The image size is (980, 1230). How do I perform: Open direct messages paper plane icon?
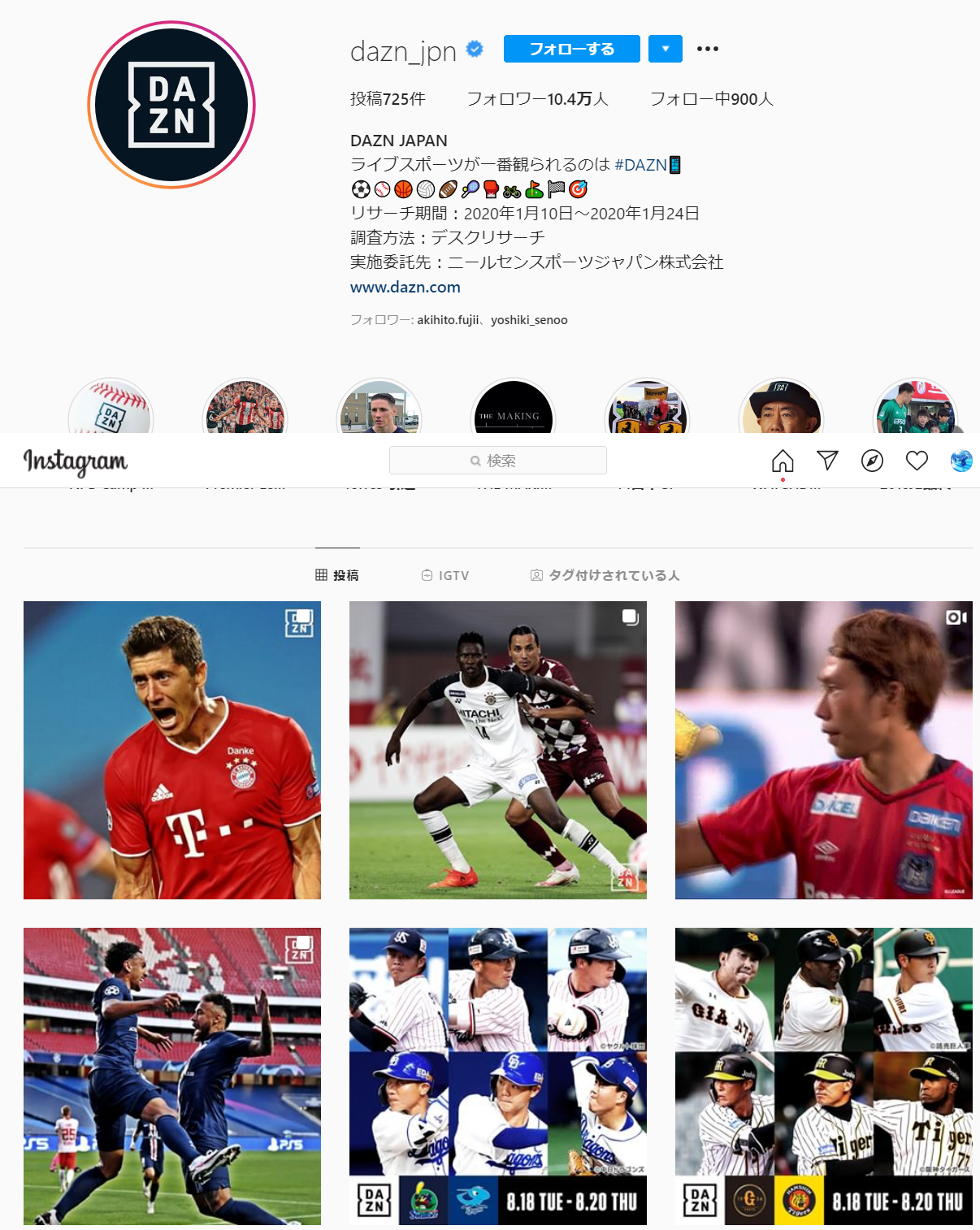tap(827, 461)
